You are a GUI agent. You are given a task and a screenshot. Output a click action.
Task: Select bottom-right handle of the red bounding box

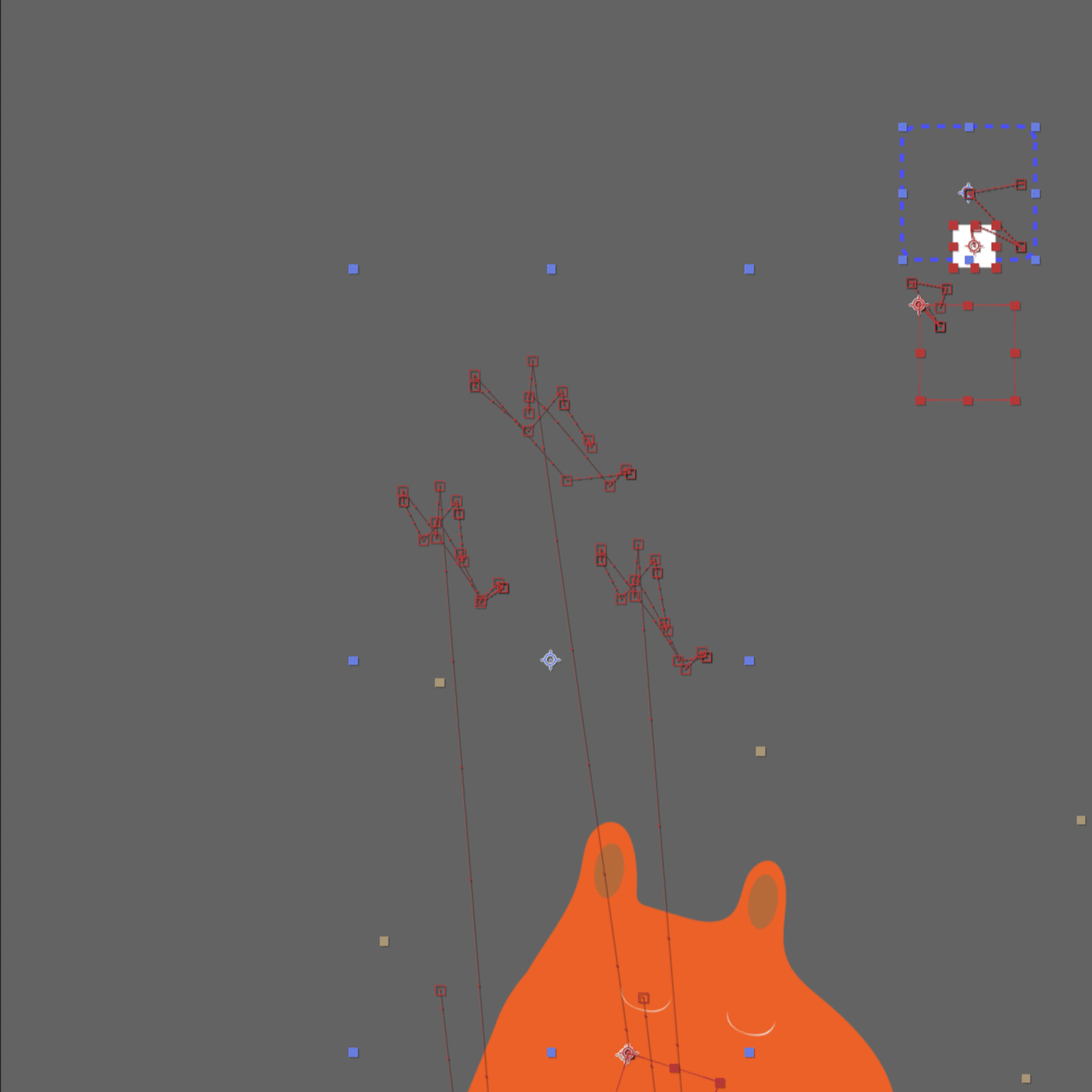point(1015,401)
